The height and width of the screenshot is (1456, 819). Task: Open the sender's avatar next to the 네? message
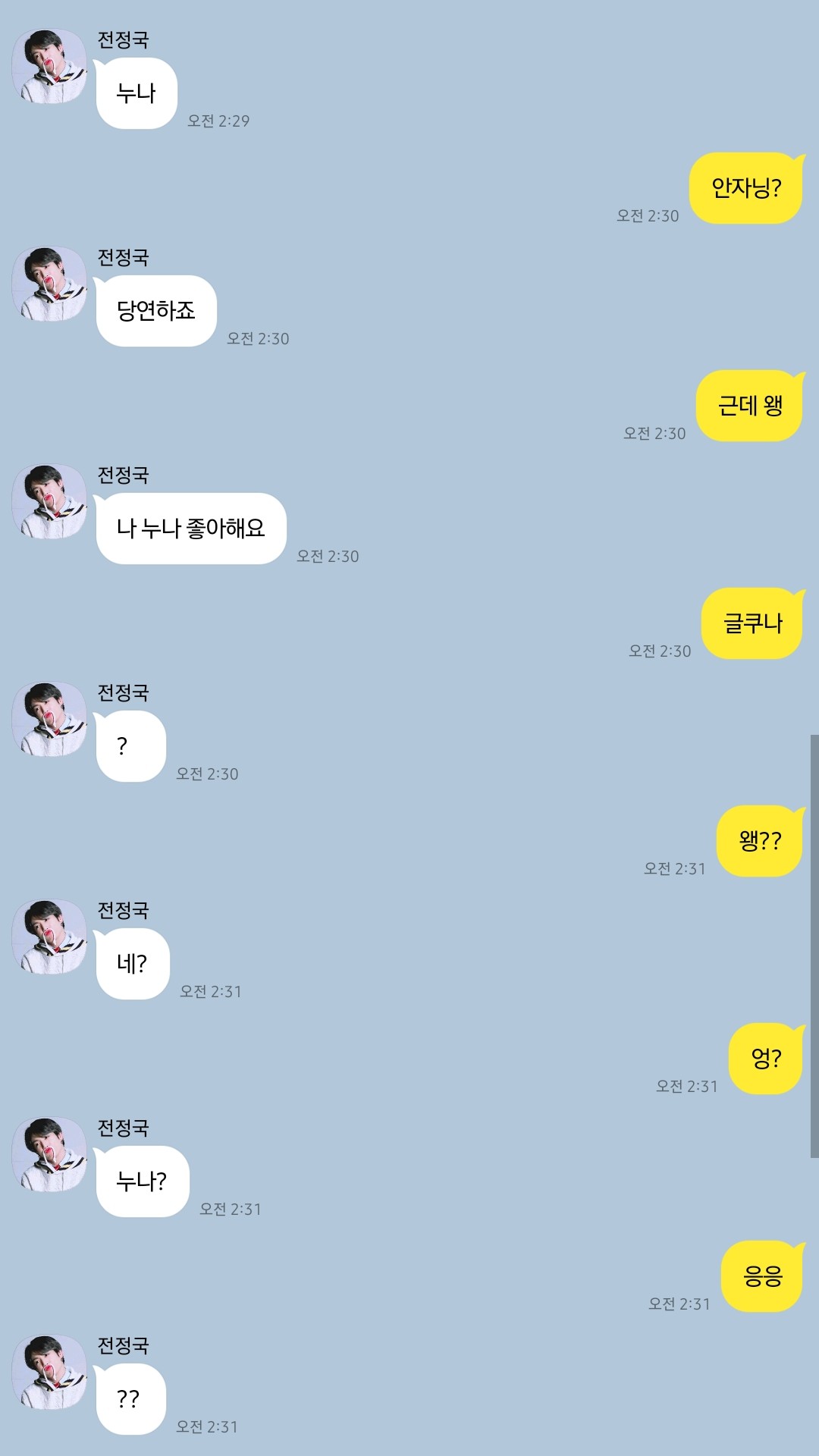click(50, 937)
